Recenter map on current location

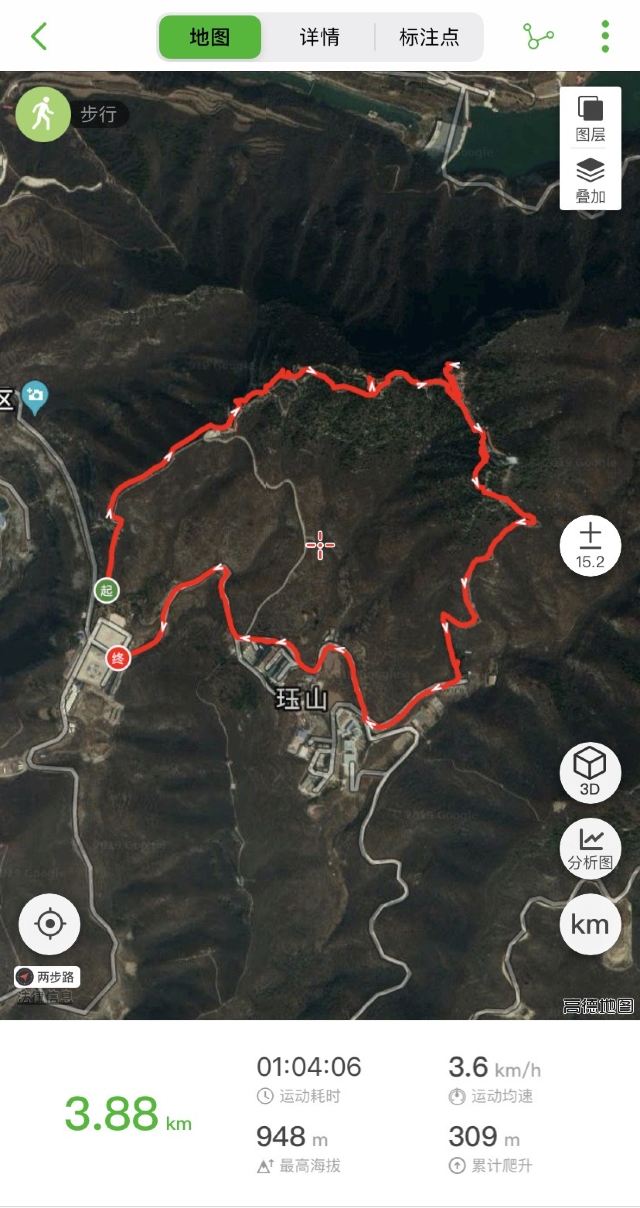[49, 923]
